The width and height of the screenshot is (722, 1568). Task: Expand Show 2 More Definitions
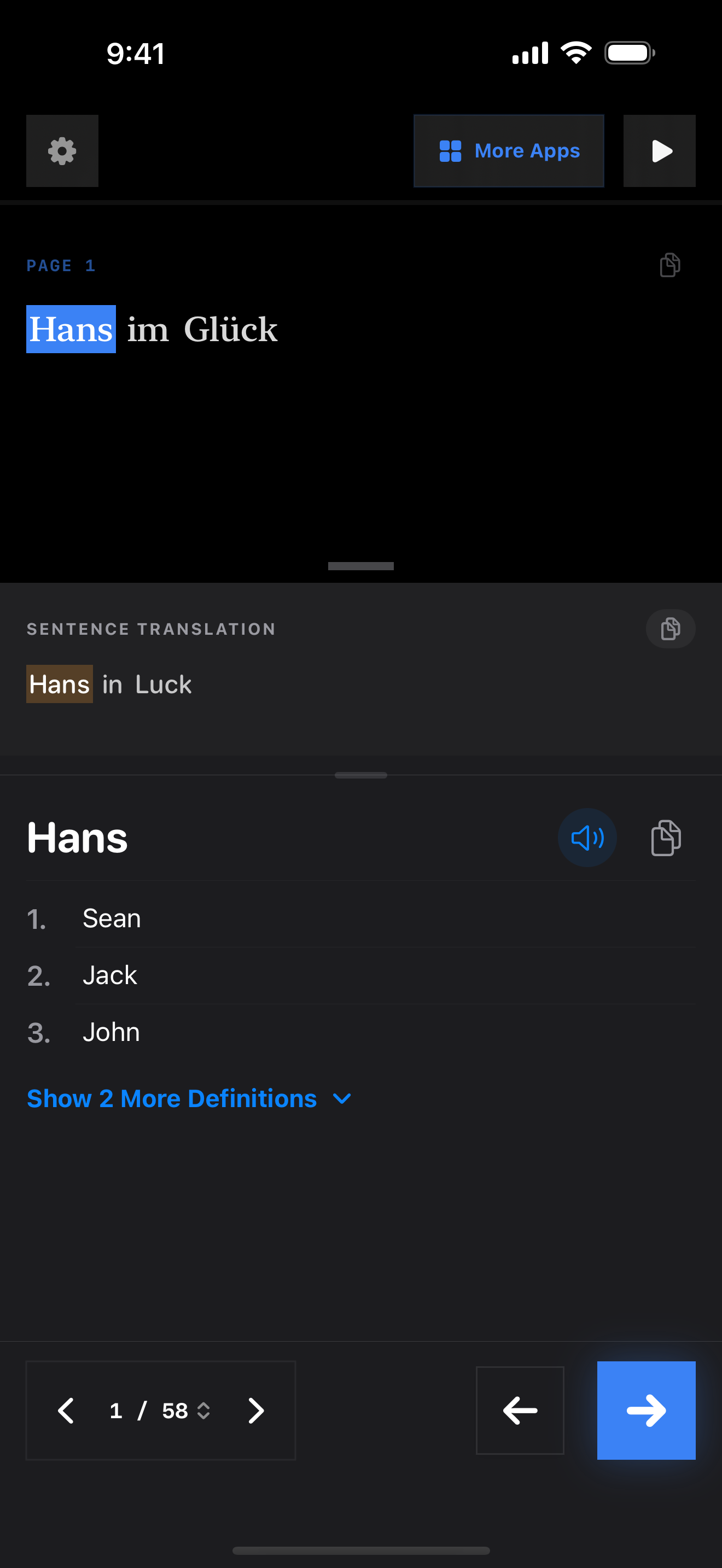click(189, 1099)
